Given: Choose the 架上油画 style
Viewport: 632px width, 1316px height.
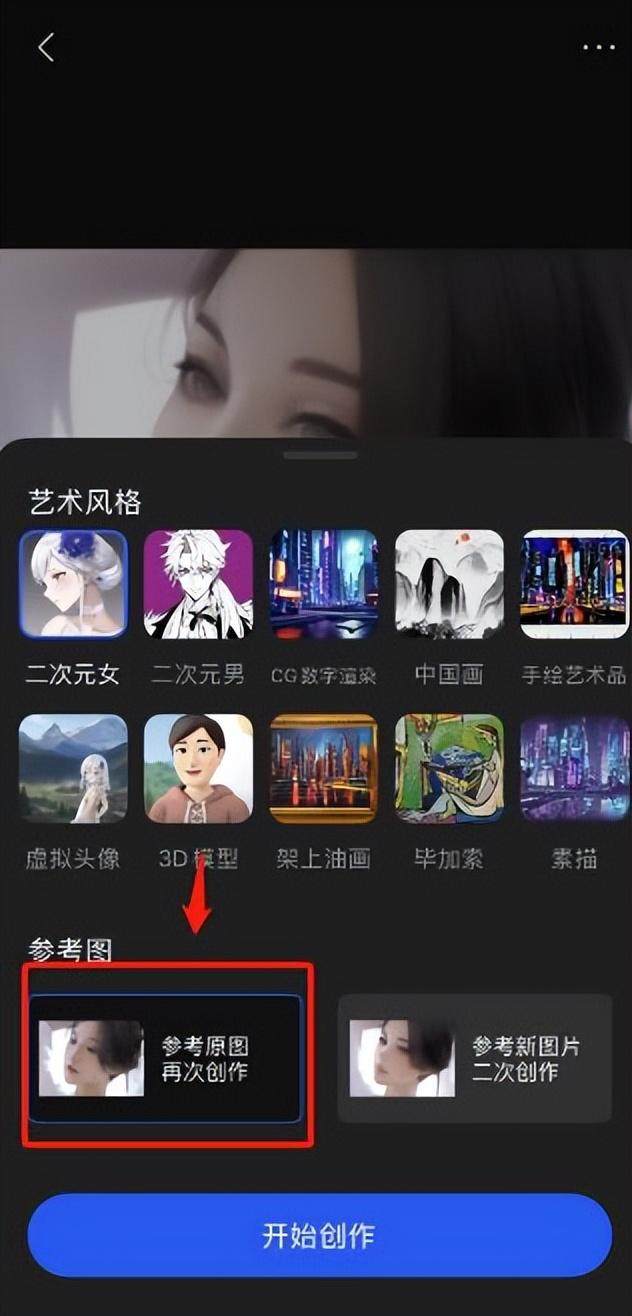Looking at the screenshot, I should tap(323, 768).
